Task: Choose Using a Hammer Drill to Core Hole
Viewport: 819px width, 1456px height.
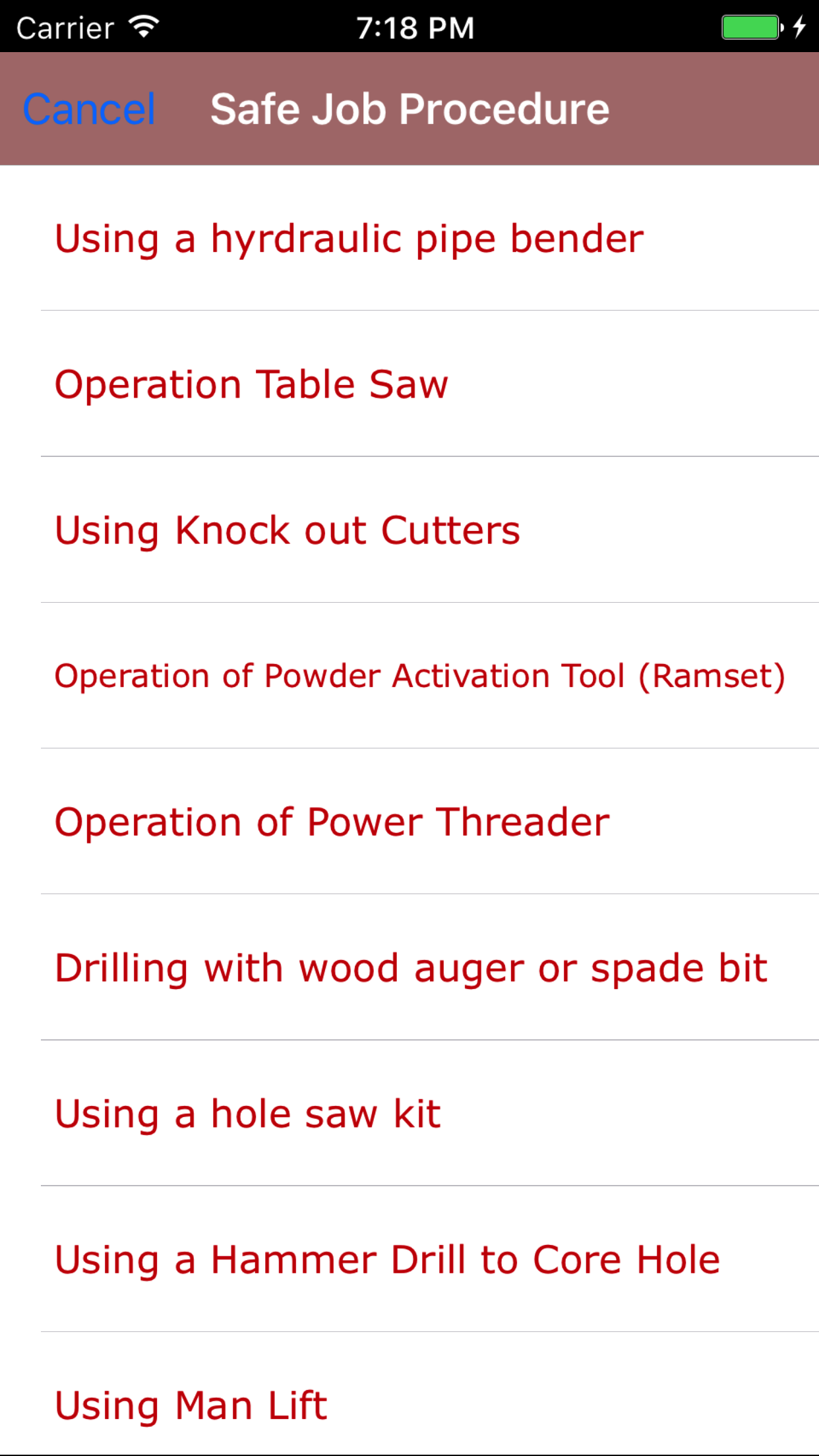Action: pyautogui.click(x=387, y=1259)
